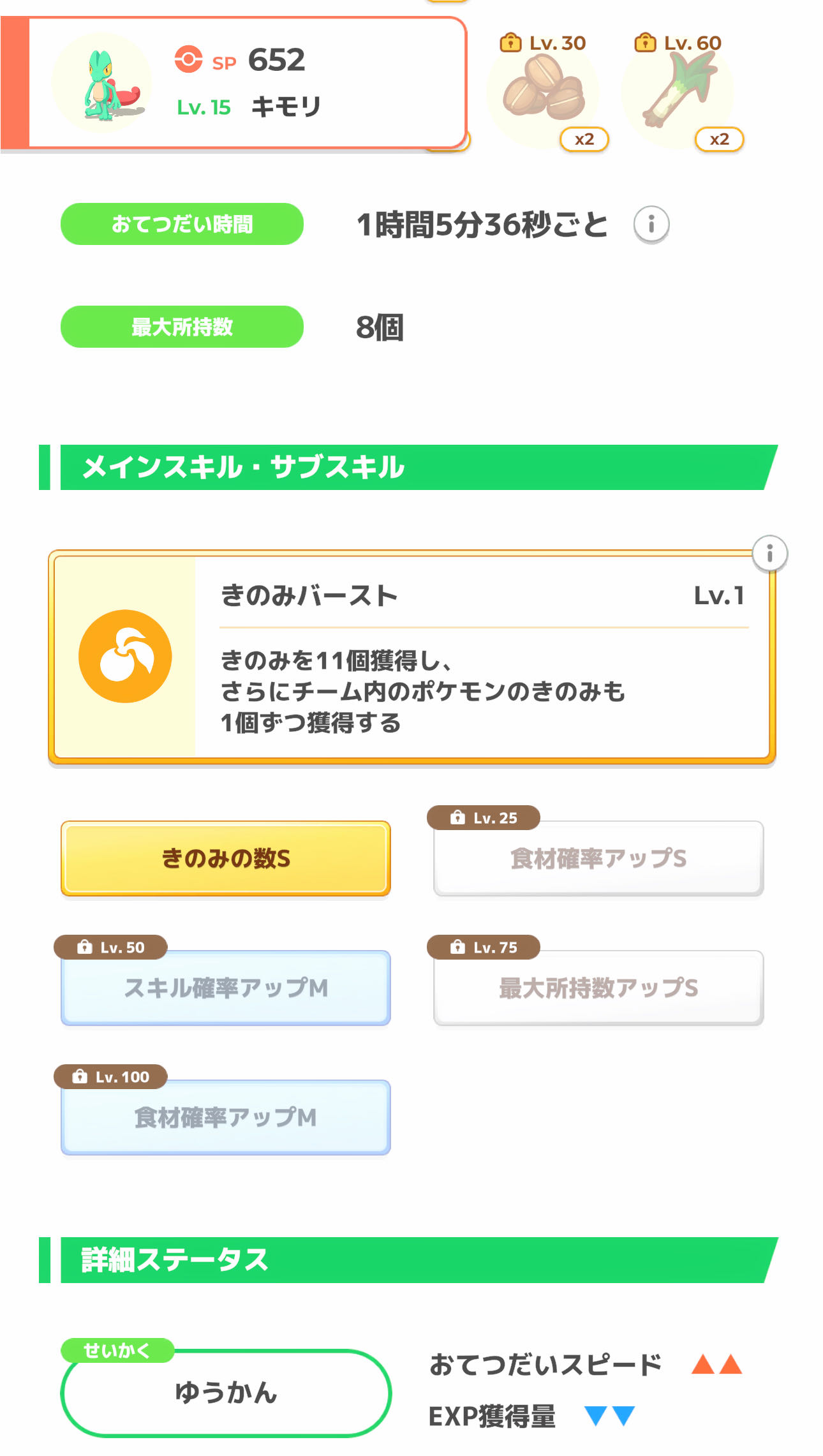Open the info icon beside おてつだい時間
This screenshot has width=823, height=1456.
(651, 225)
